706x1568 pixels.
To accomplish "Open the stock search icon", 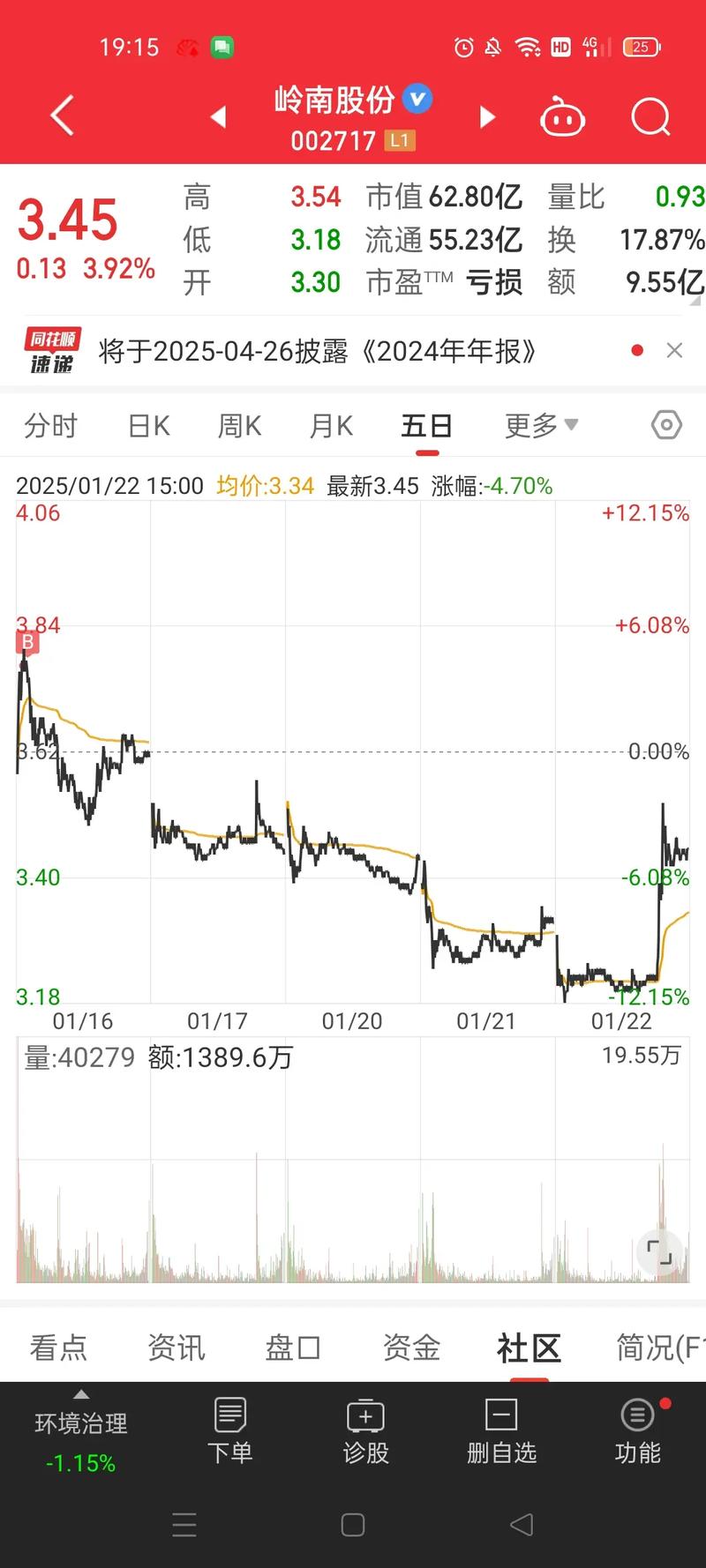I will coord(650,116).
